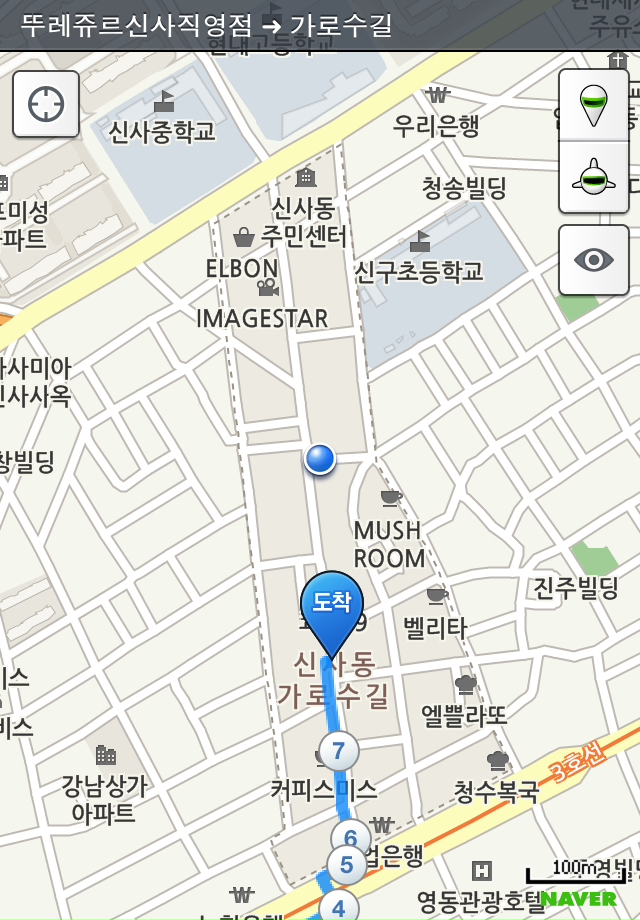Tap the eye icon button

pos(594,260)
